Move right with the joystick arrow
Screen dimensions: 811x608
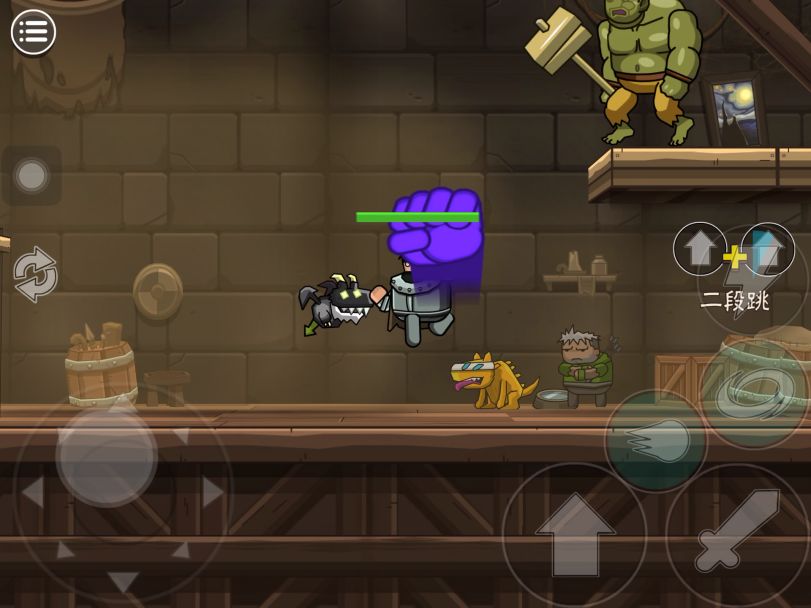(212, 492)
